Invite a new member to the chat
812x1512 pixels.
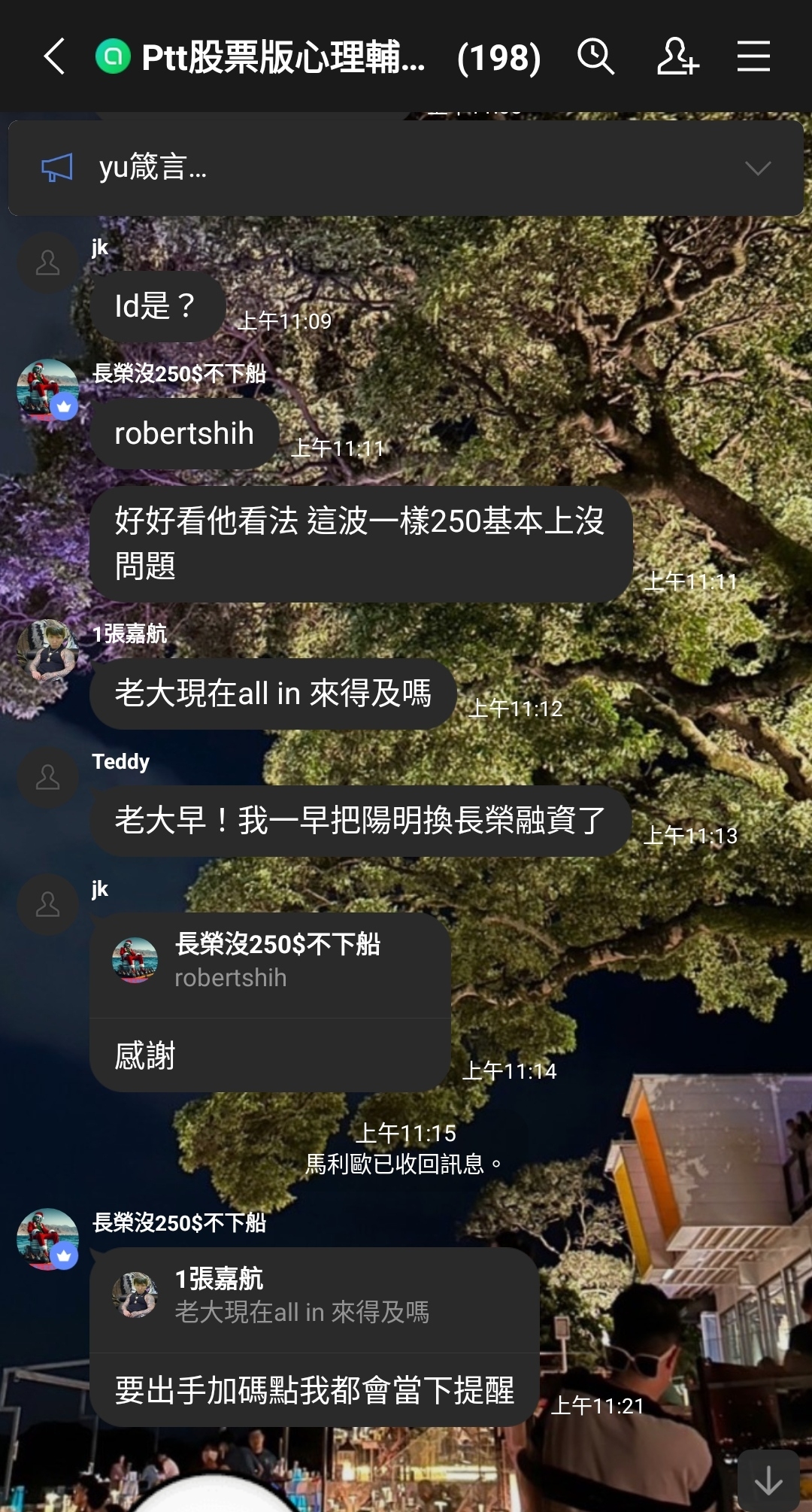(x=677, y=57)
